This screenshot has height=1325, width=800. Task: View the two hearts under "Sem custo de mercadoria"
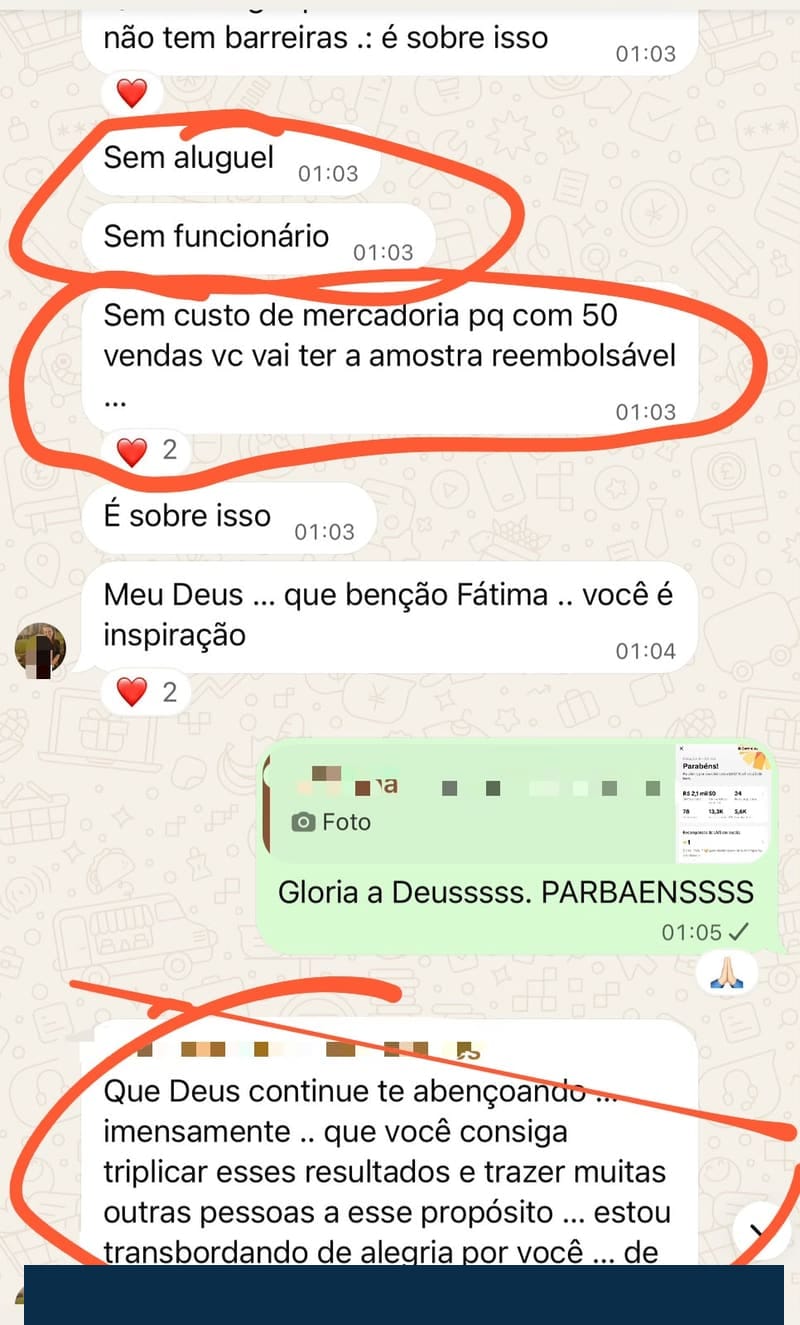(x=148, y=451)
